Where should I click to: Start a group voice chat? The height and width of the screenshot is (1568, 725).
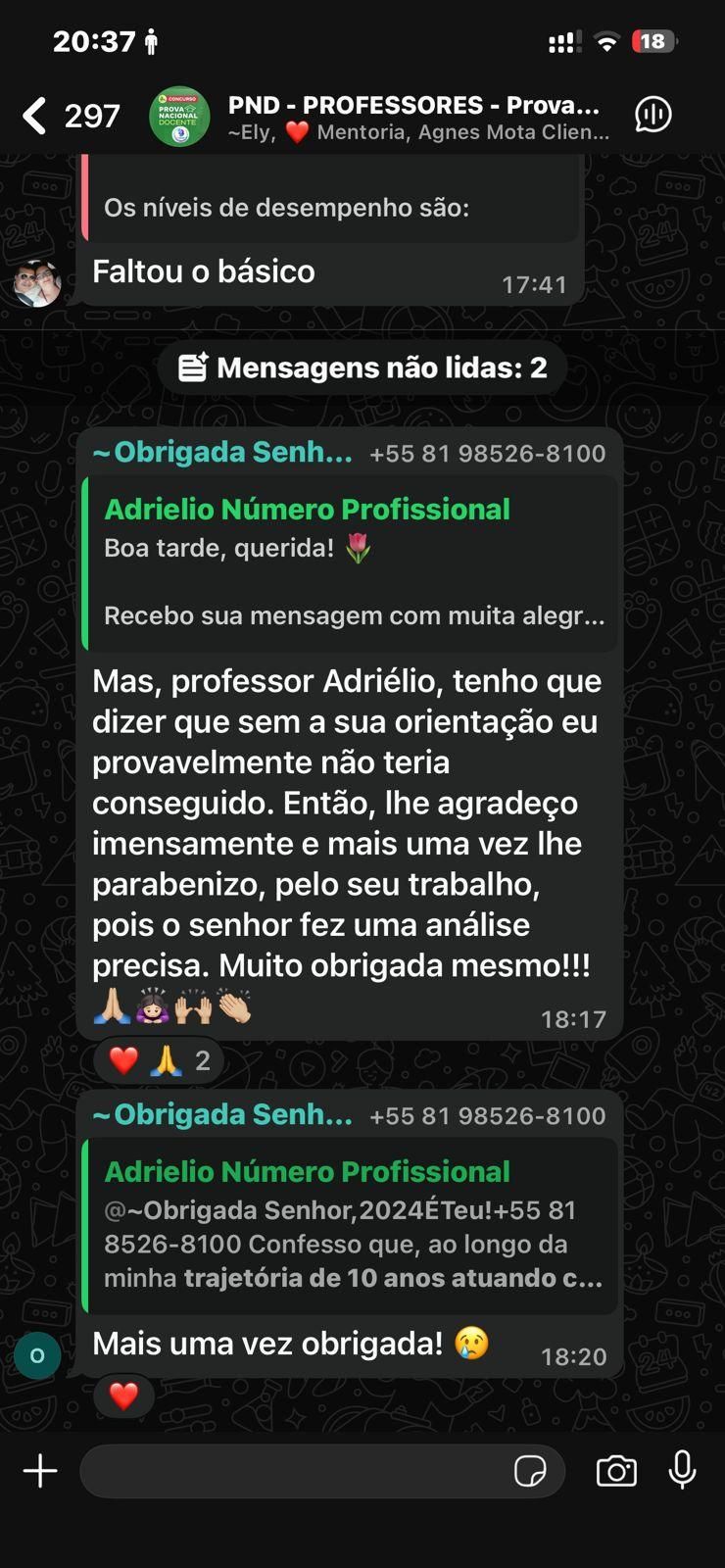[x=652, y=116]
